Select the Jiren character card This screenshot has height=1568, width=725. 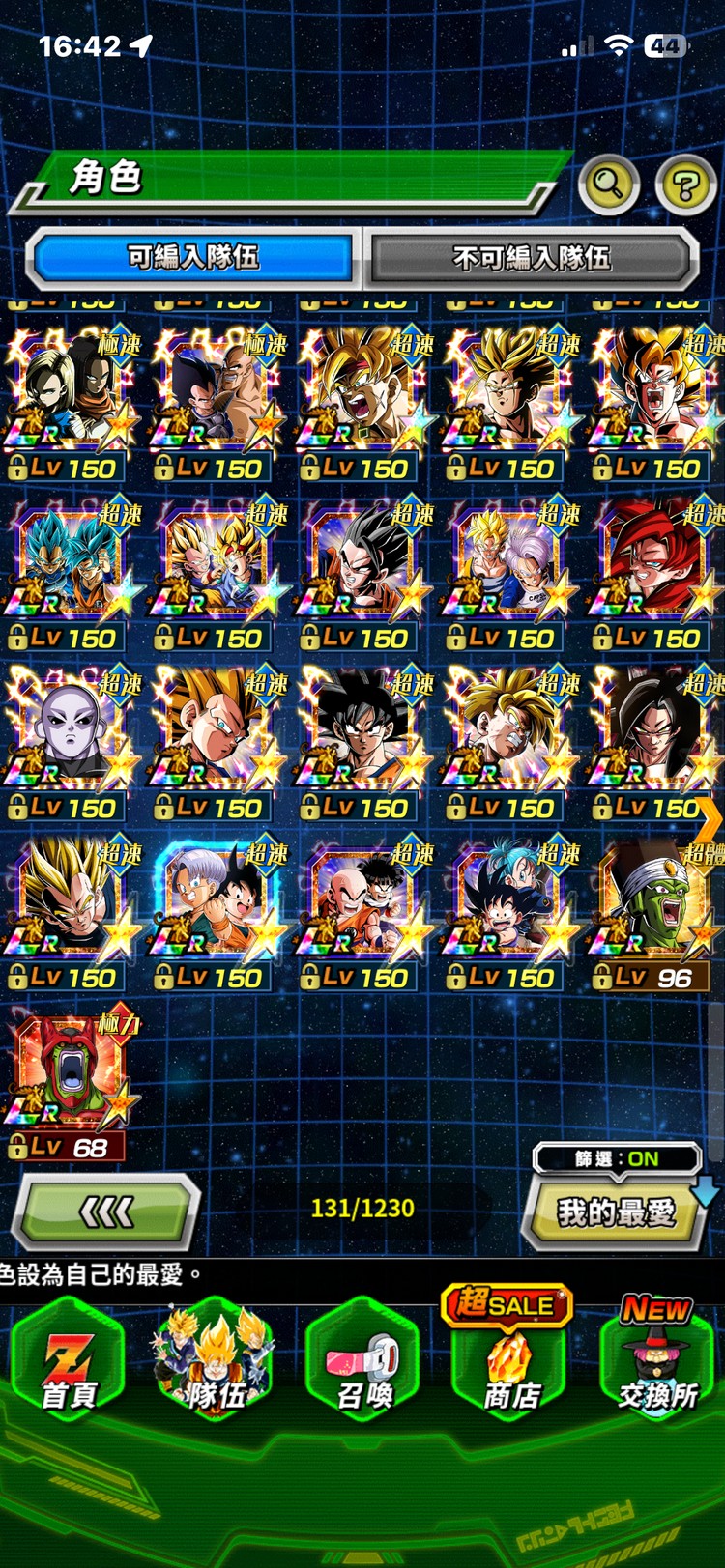coord(72,739)
